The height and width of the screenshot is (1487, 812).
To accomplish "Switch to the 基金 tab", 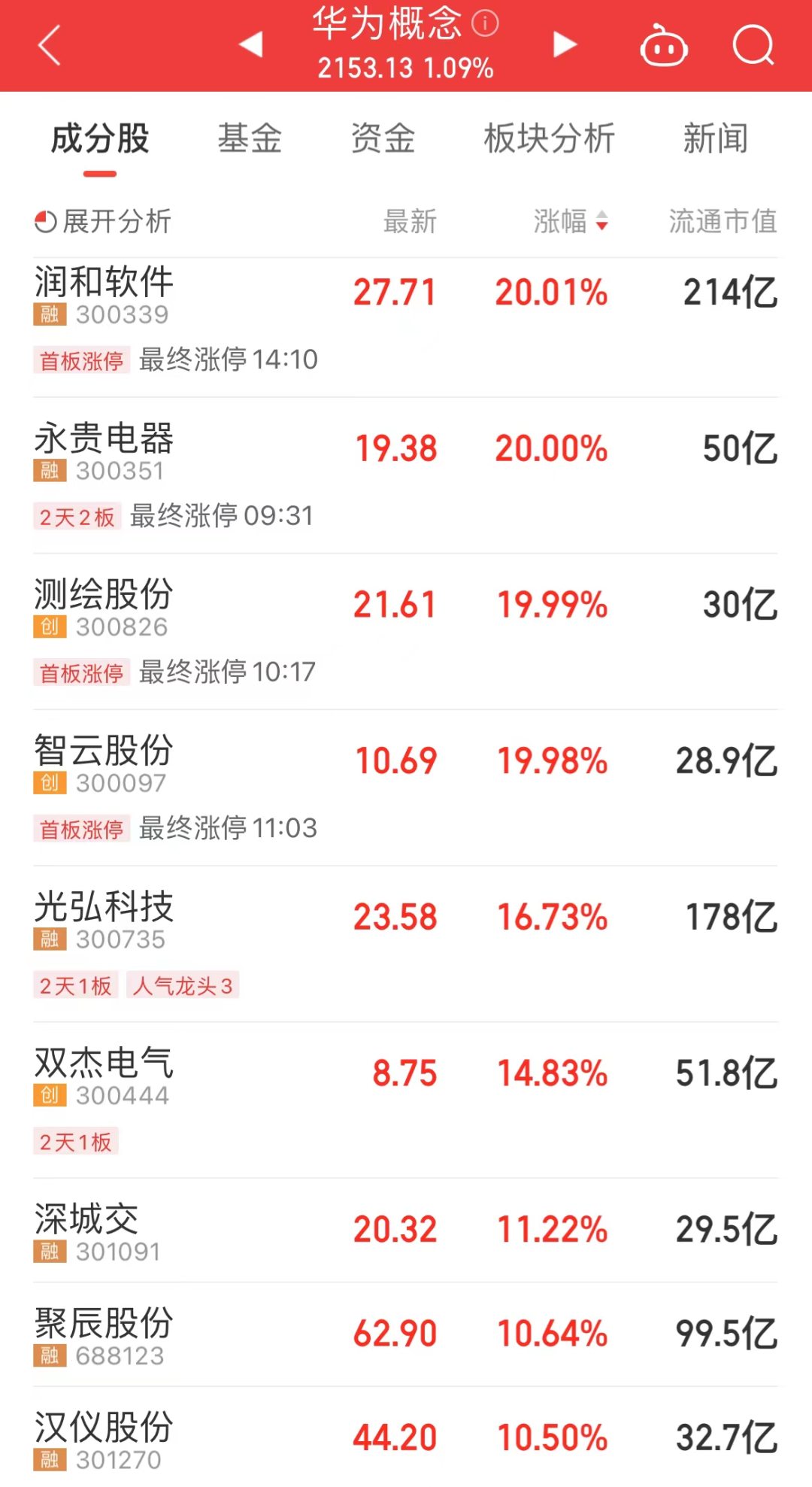I will coord(250,139).
